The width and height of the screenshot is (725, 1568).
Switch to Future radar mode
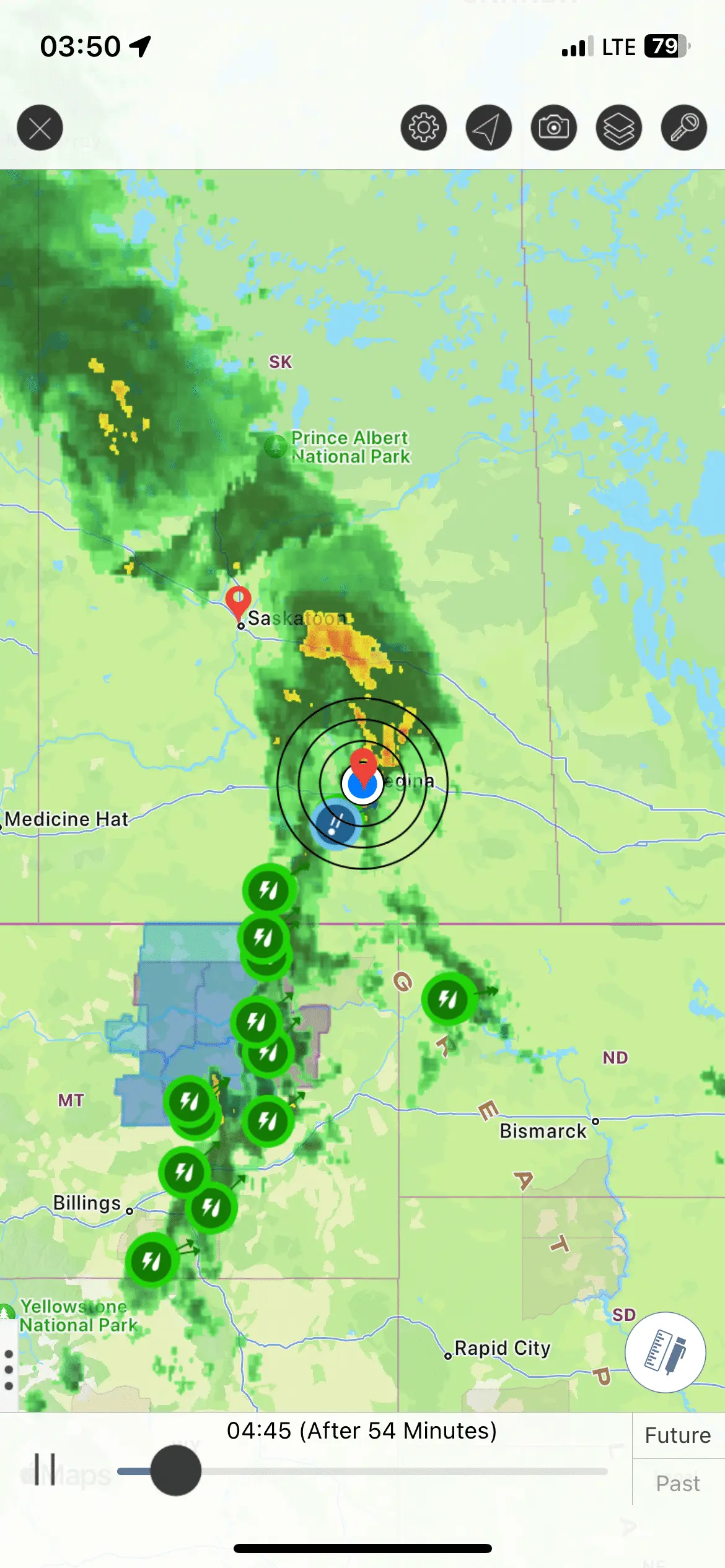pos(678,1435)
